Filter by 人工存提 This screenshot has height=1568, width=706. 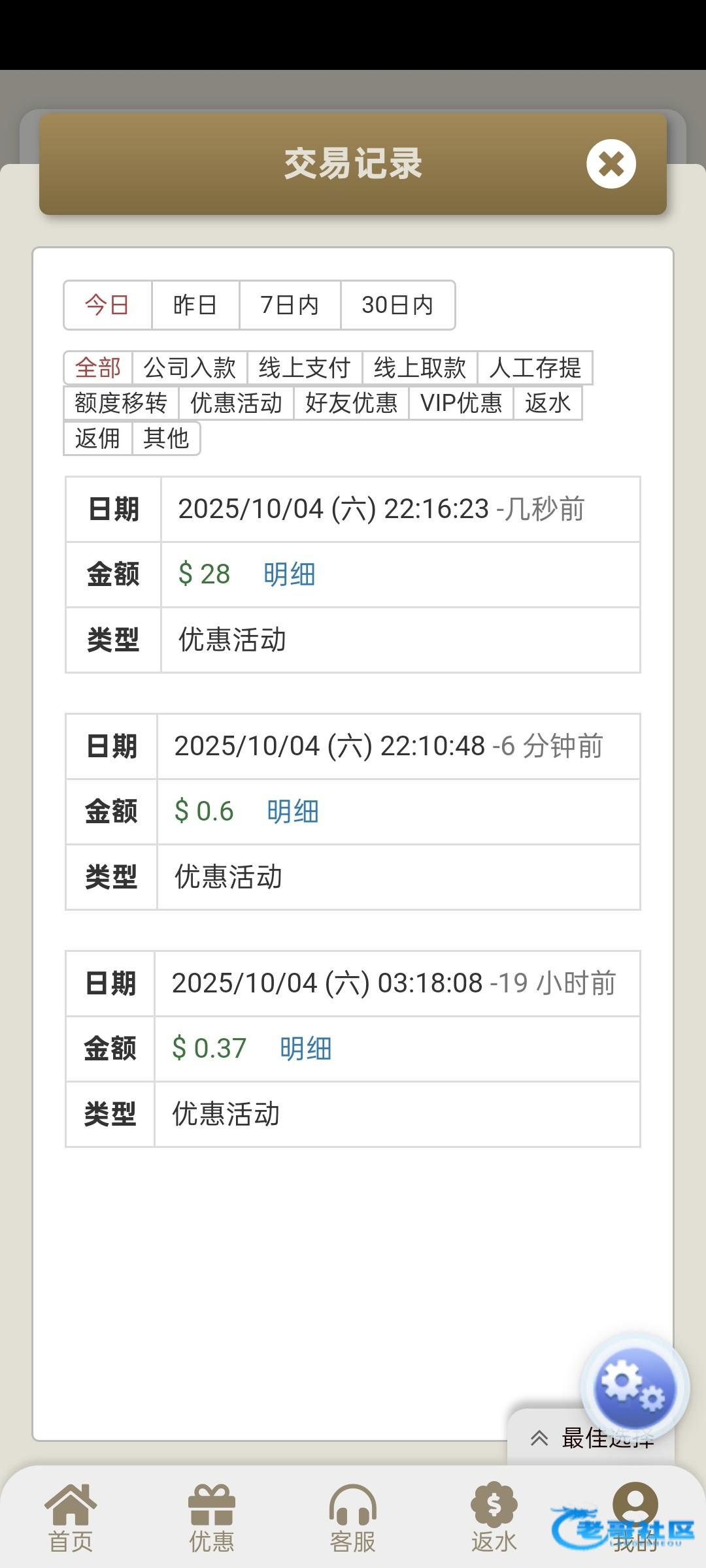535,368
